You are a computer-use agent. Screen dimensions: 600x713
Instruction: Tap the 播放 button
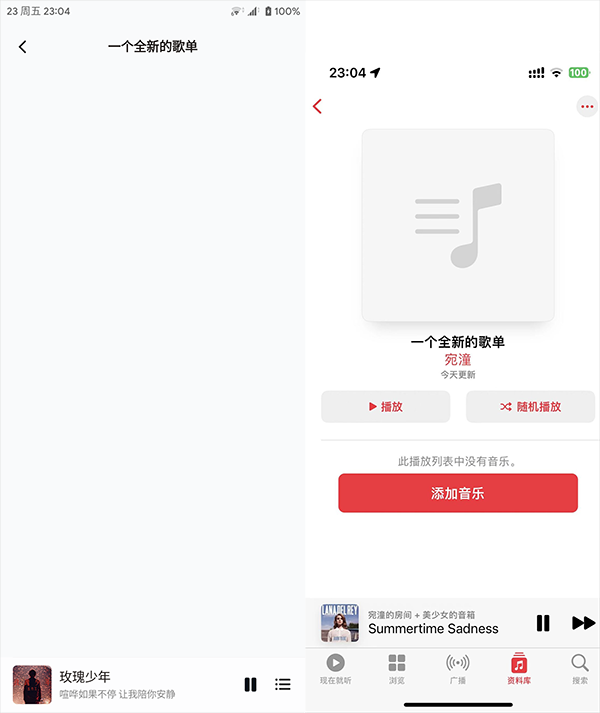coord(386,407)
